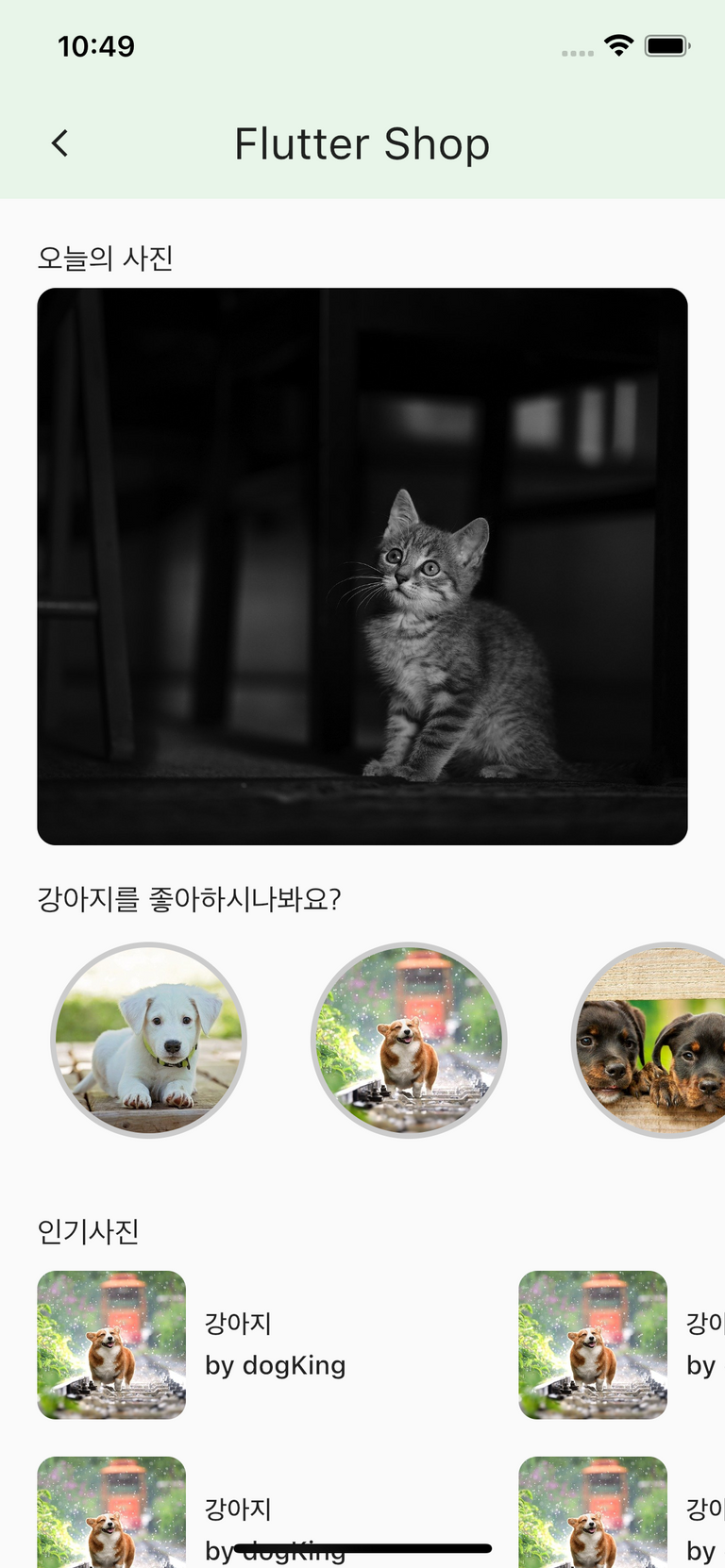Open the corgi circle image
The image size is (725, 1568).
pos(410,1041)
